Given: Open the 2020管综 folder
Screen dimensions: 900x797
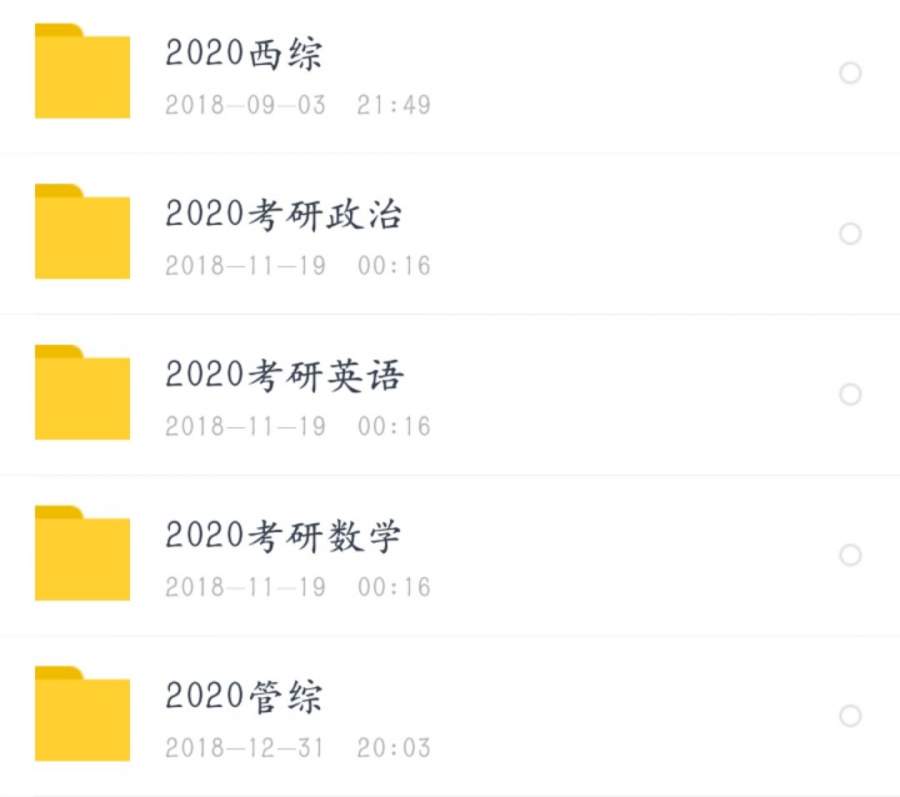Looking at the screenshot, I should tap(244, 697).
